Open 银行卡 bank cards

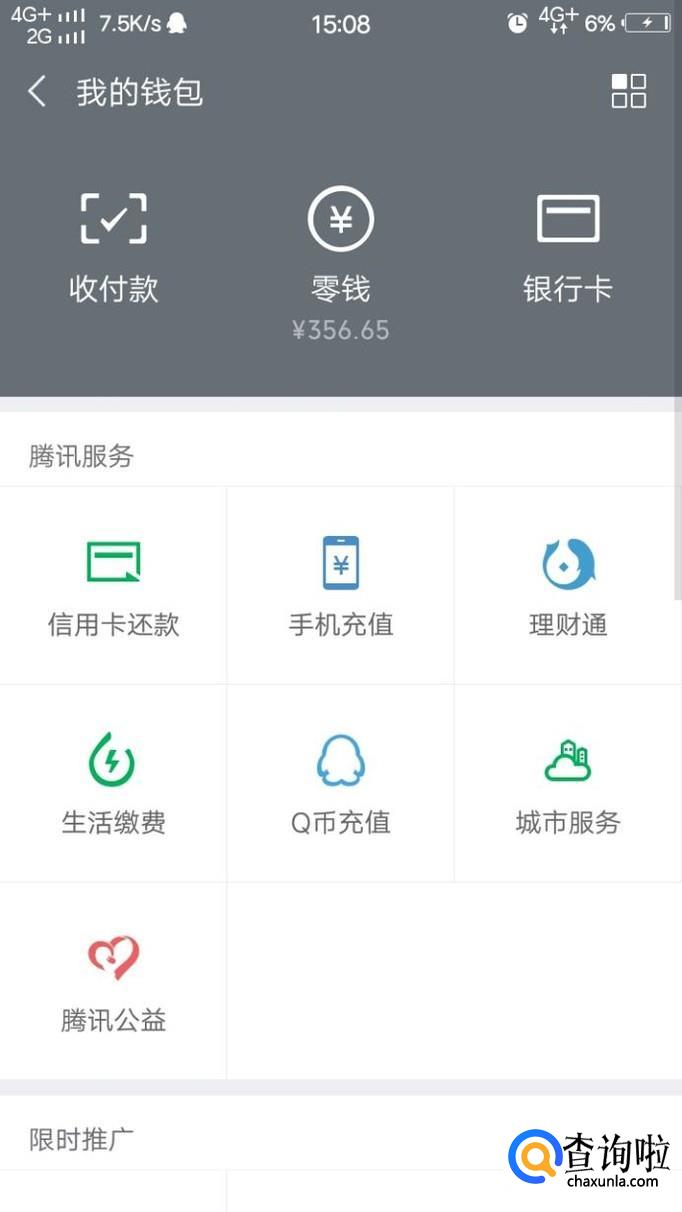(567, 247)
